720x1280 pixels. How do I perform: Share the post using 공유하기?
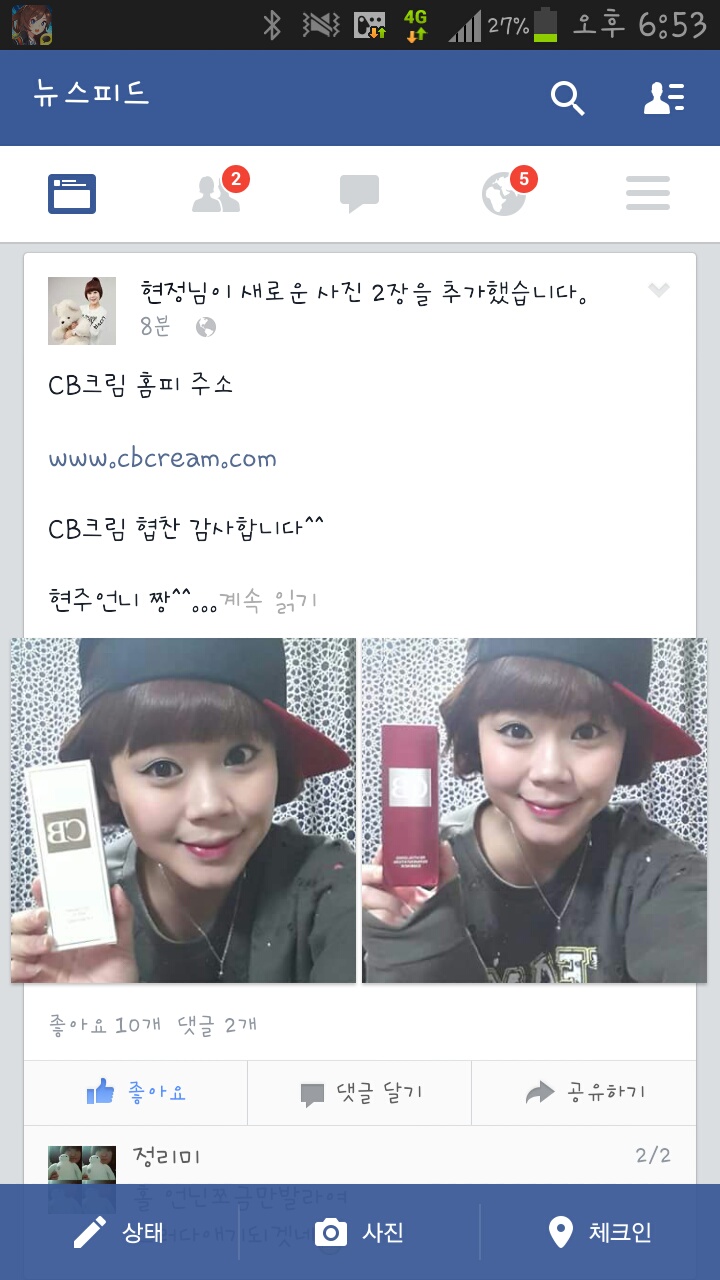tap(584, 1093)
